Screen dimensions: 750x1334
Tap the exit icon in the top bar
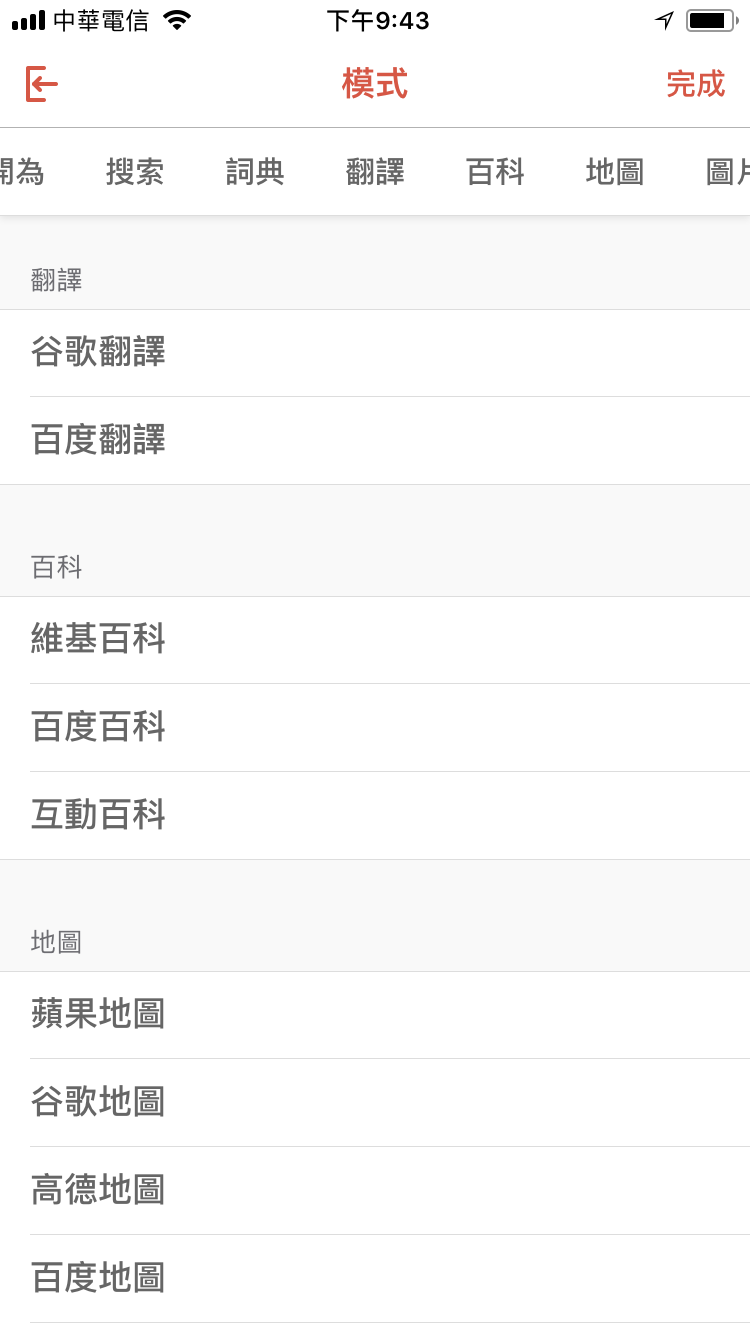click(42, 84)
